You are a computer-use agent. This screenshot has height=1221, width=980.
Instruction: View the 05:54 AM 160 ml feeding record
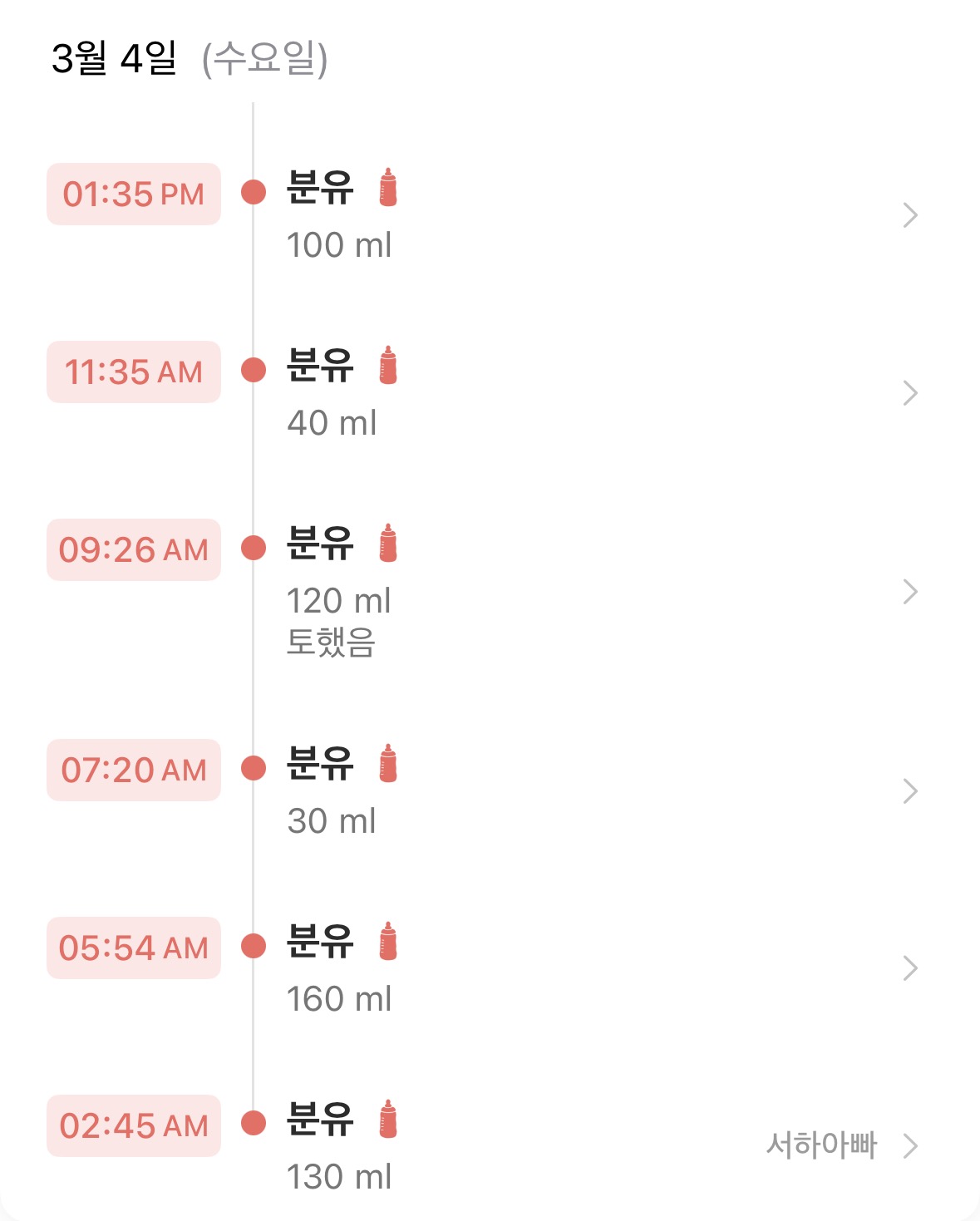pyautogui.click(x=909, y=968)
